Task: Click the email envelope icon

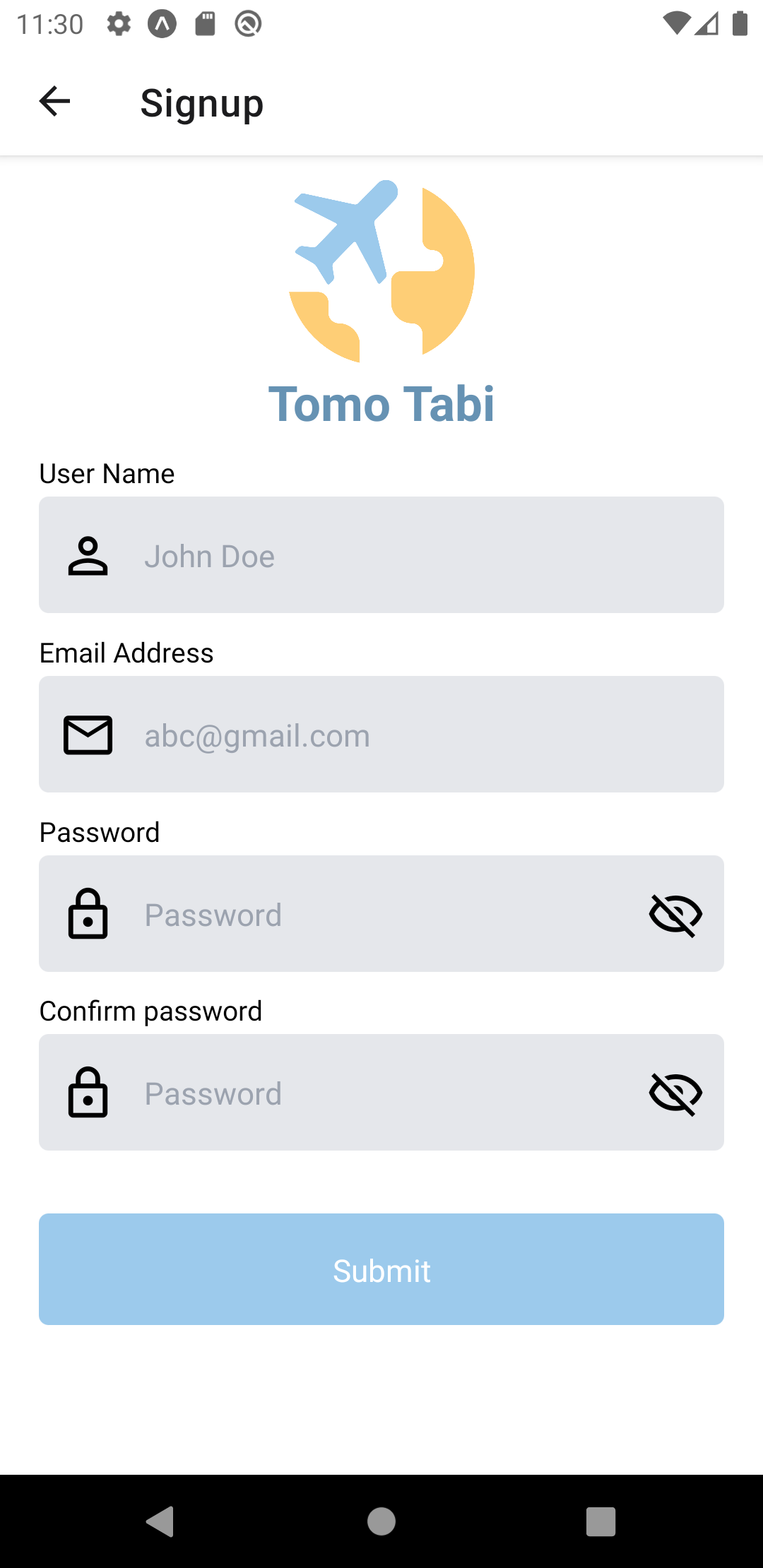Action: tap(88, 735)
